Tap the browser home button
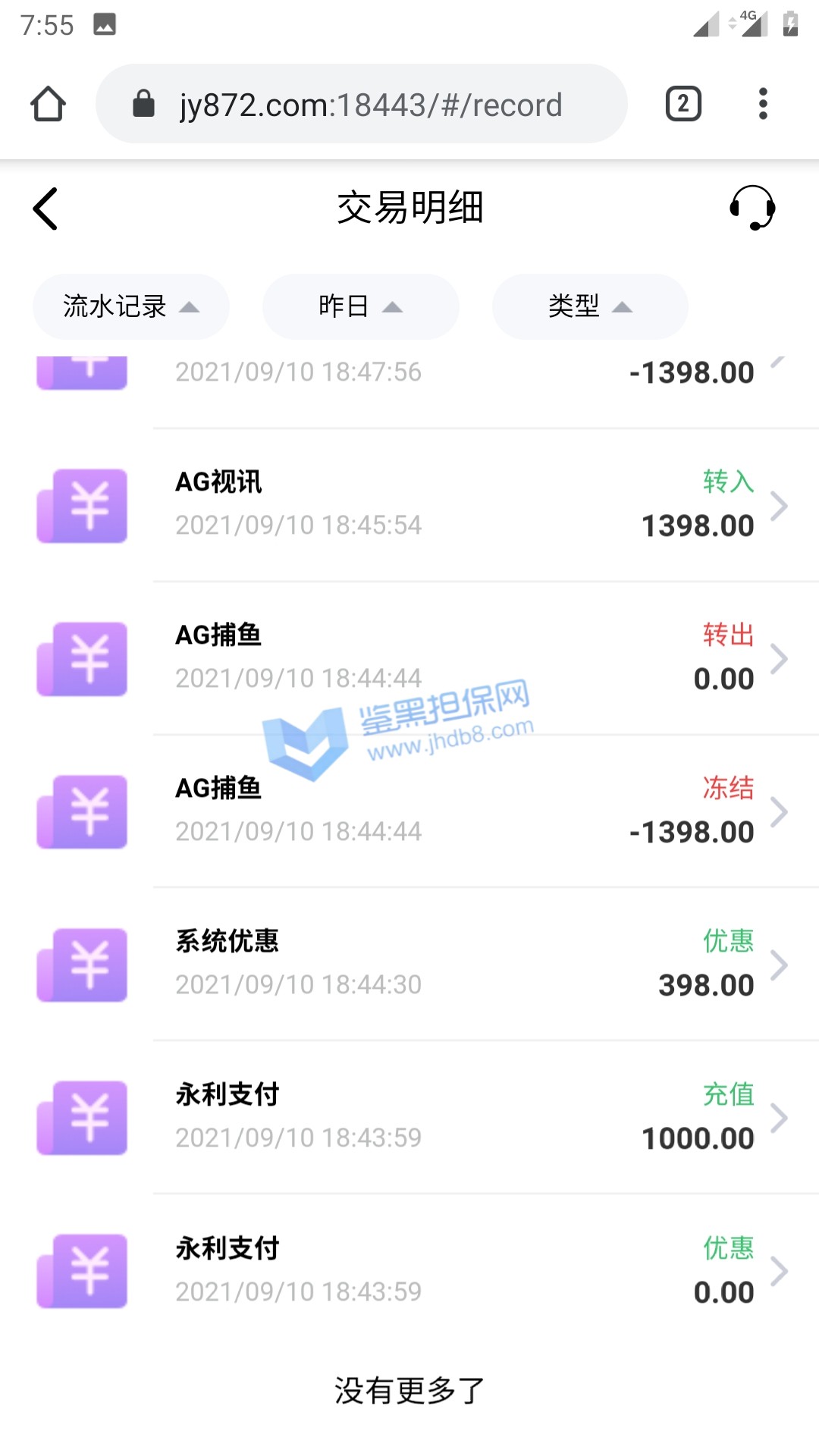The height and width of the screenshot is (1456, 819). pos(48,104)
